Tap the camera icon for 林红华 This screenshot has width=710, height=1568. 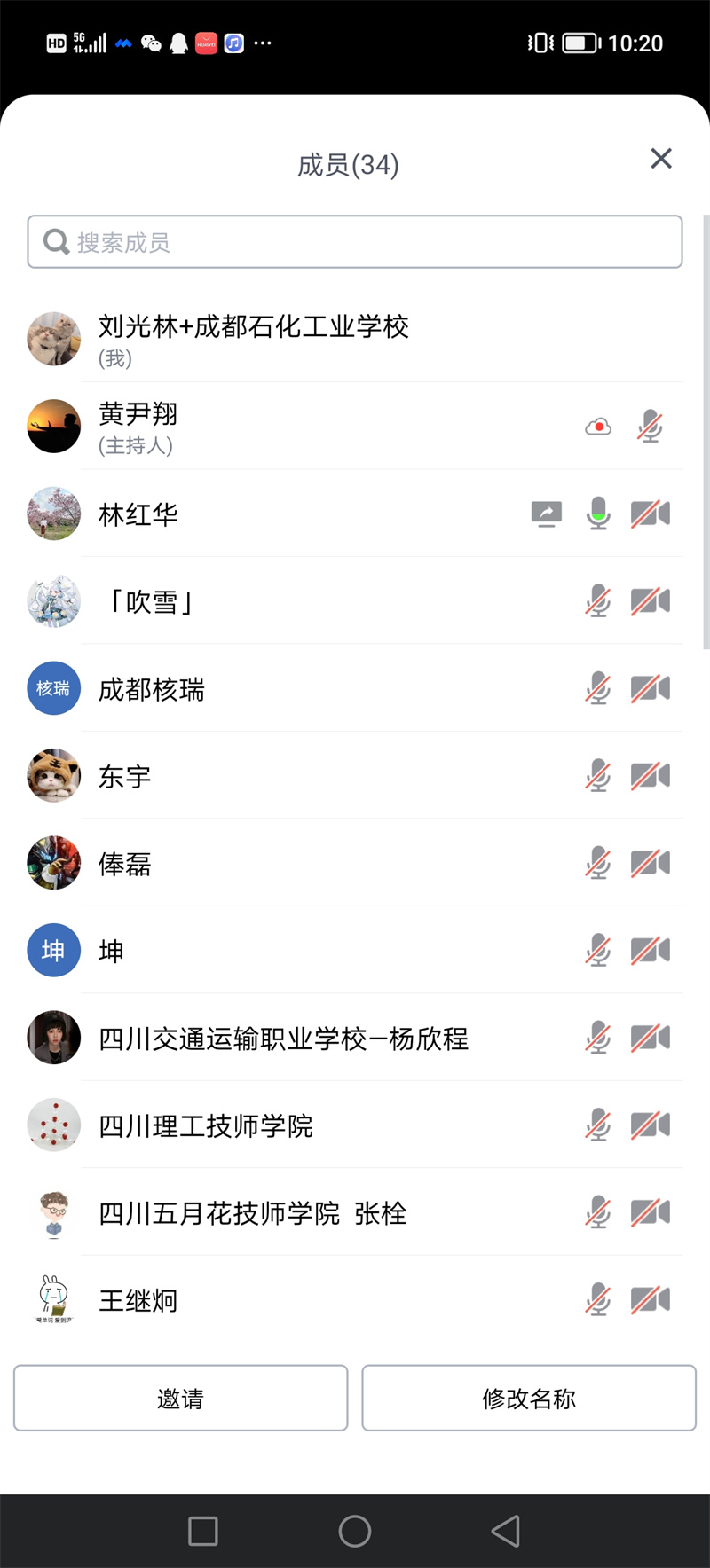pos(651,514)
